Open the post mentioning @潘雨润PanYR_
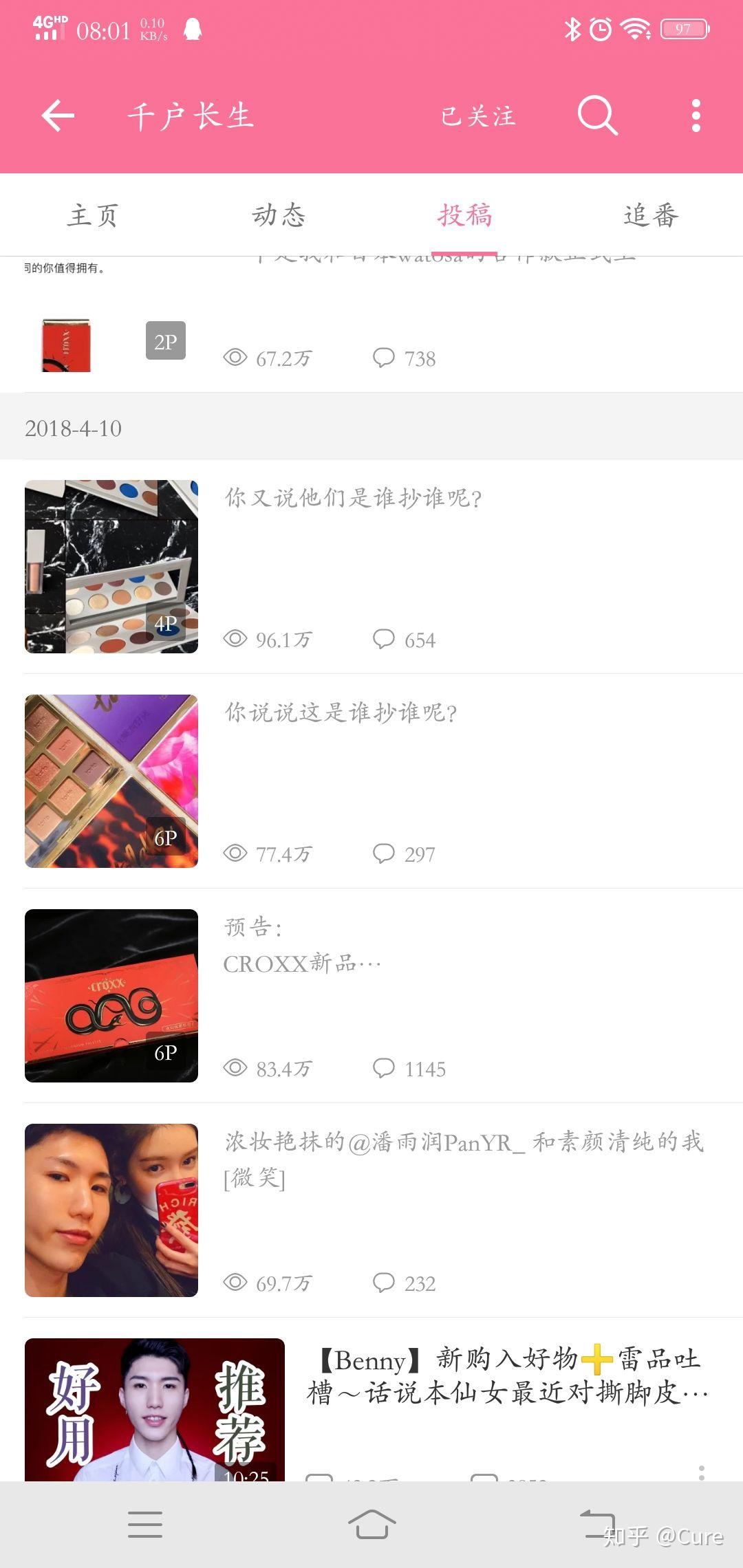Image resolution: width=743 pixels, height=1568 pixels. point(371,1210)
